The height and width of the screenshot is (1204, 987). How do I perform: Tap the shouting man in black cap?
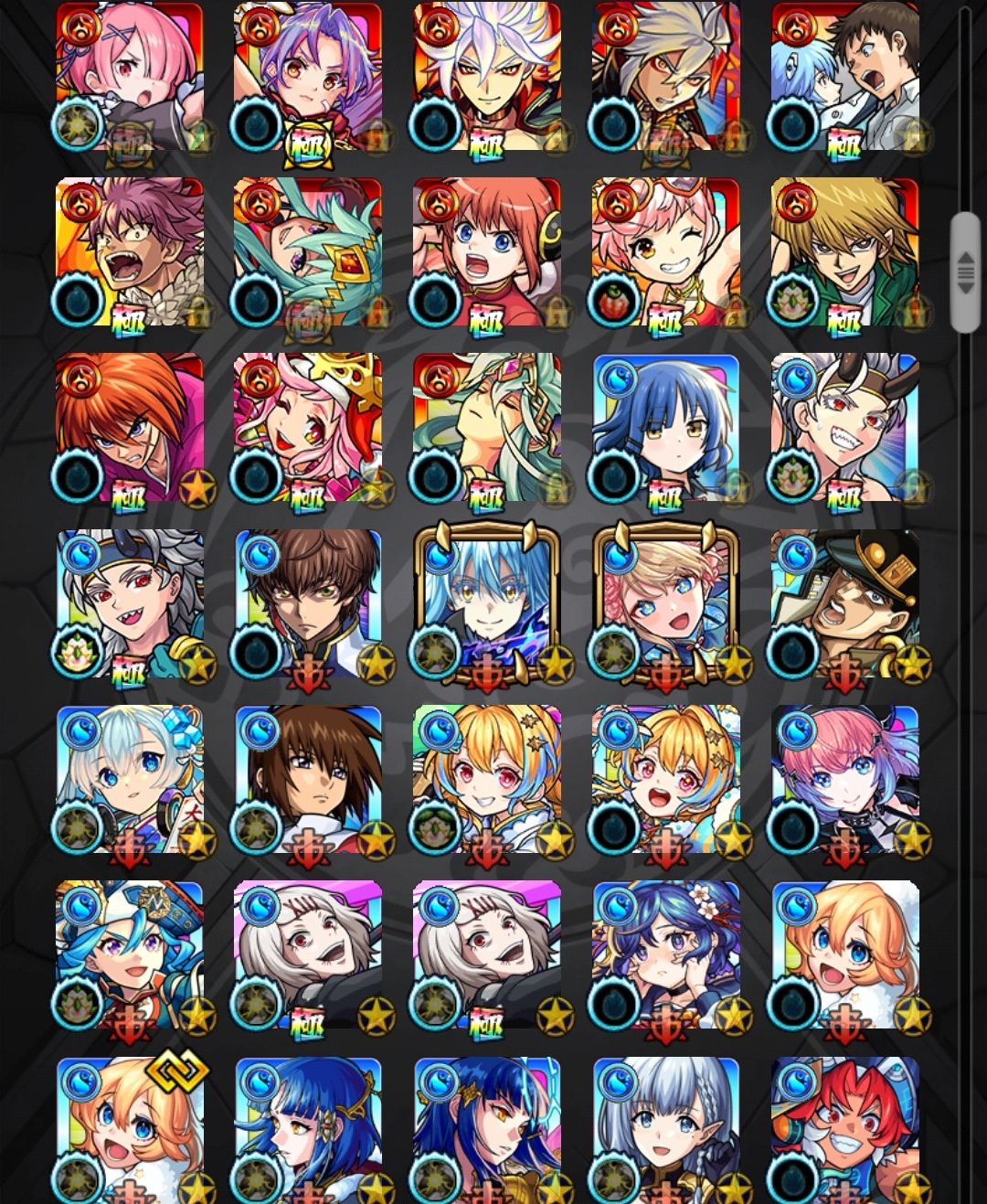coord(844,603)
